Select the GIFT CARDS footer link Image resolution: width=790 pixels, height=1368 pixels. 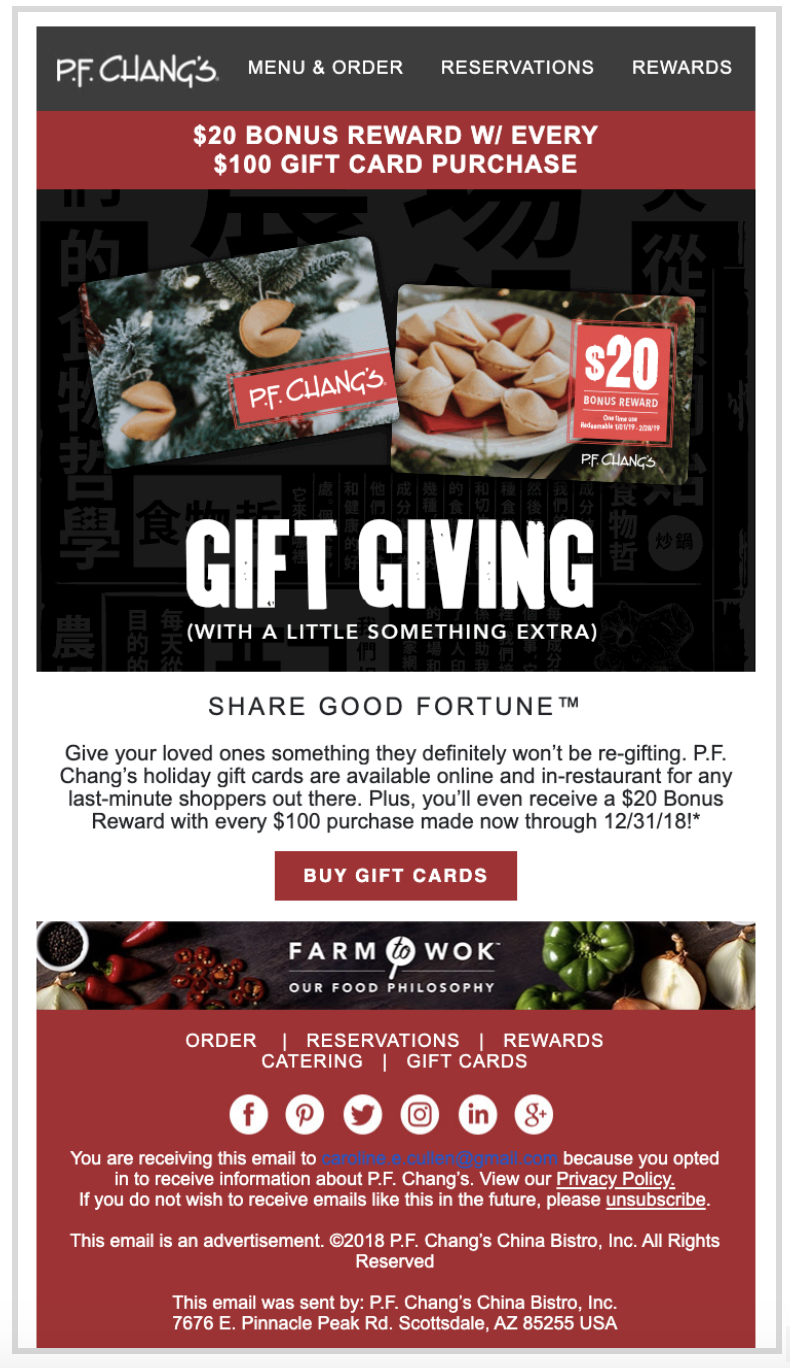[x=467, y=1061]
